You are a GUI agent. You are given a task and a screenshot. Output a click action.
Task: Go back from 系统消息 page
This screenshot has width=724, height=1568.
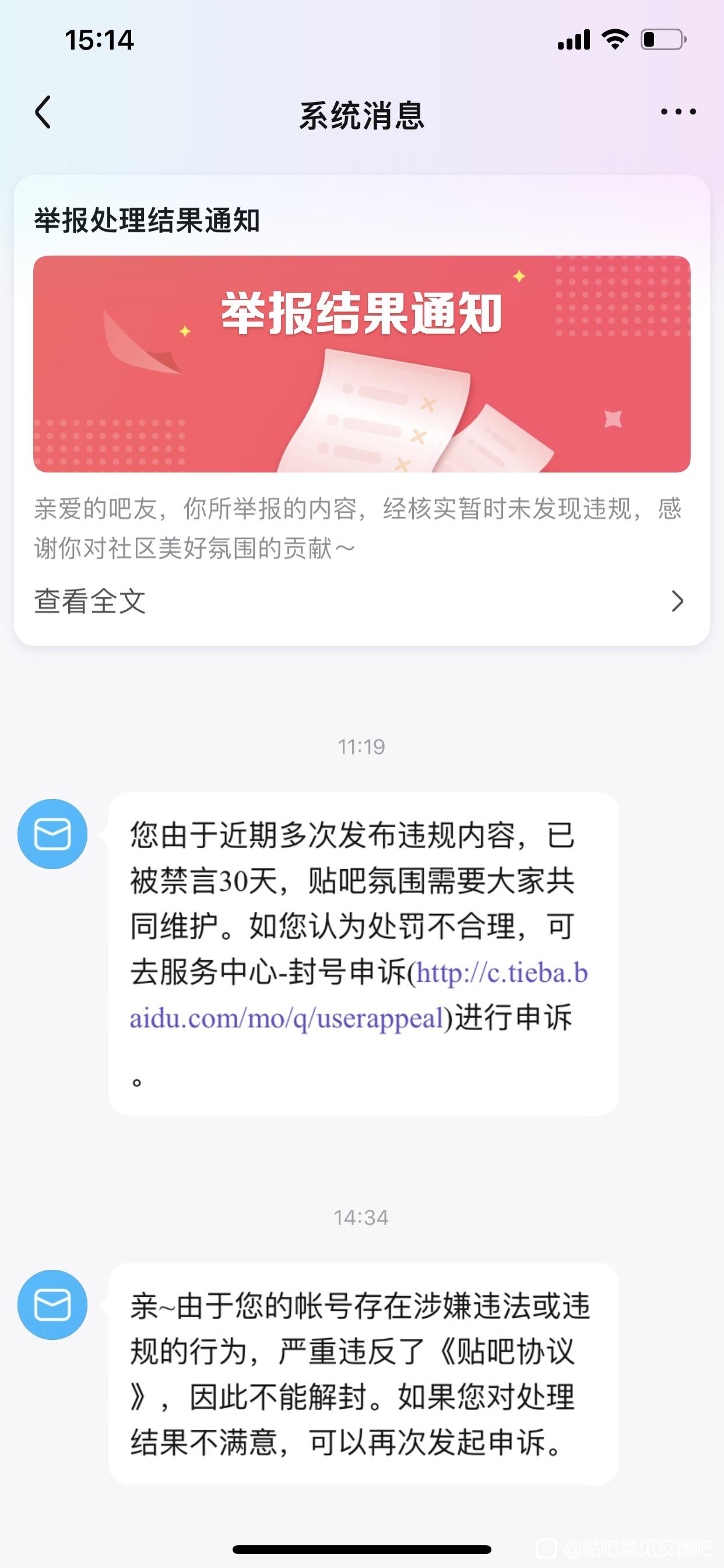click(43, 113)
